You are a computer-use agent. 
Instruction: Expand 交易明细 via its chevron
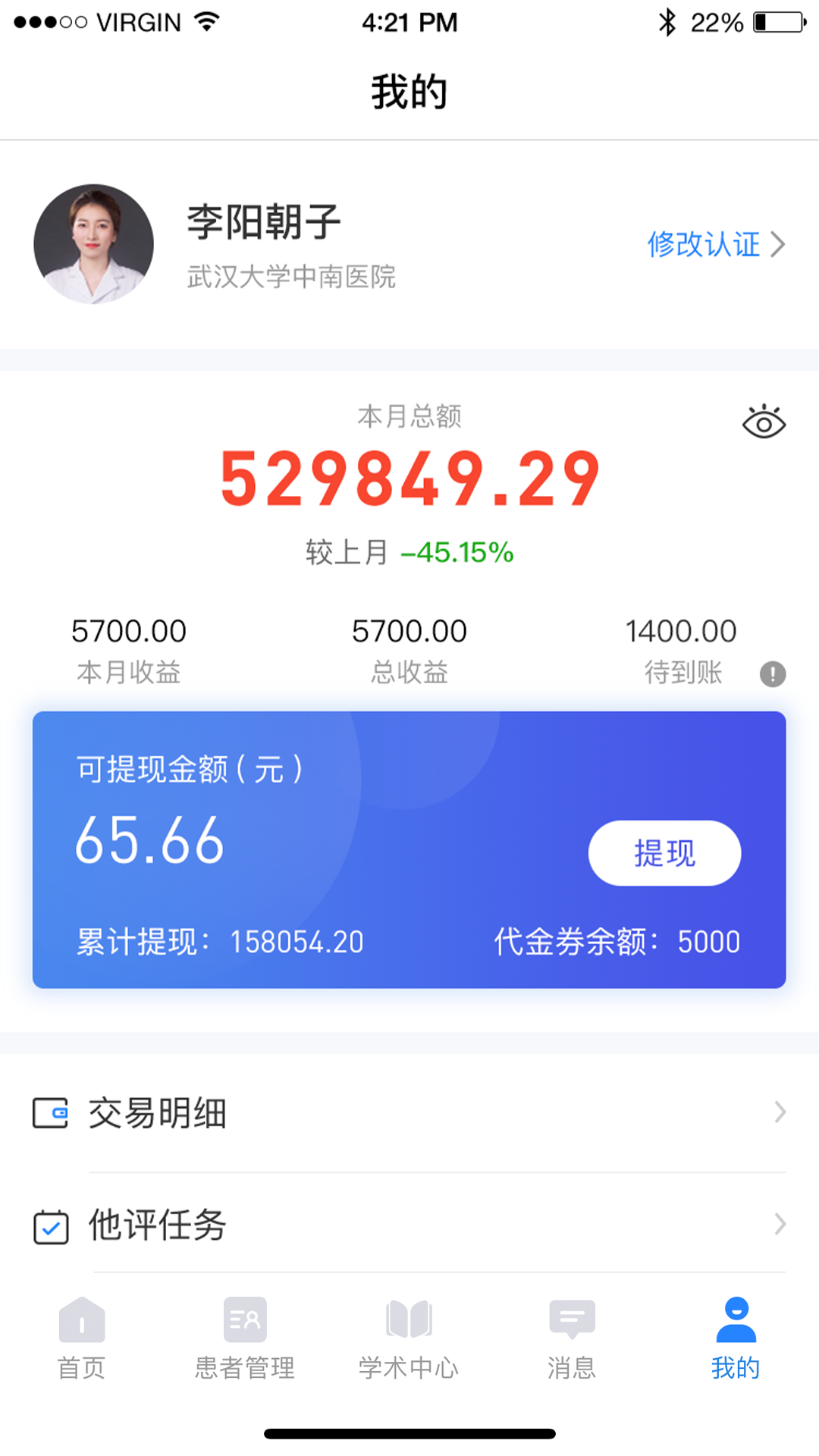[x=780, y=1112]
